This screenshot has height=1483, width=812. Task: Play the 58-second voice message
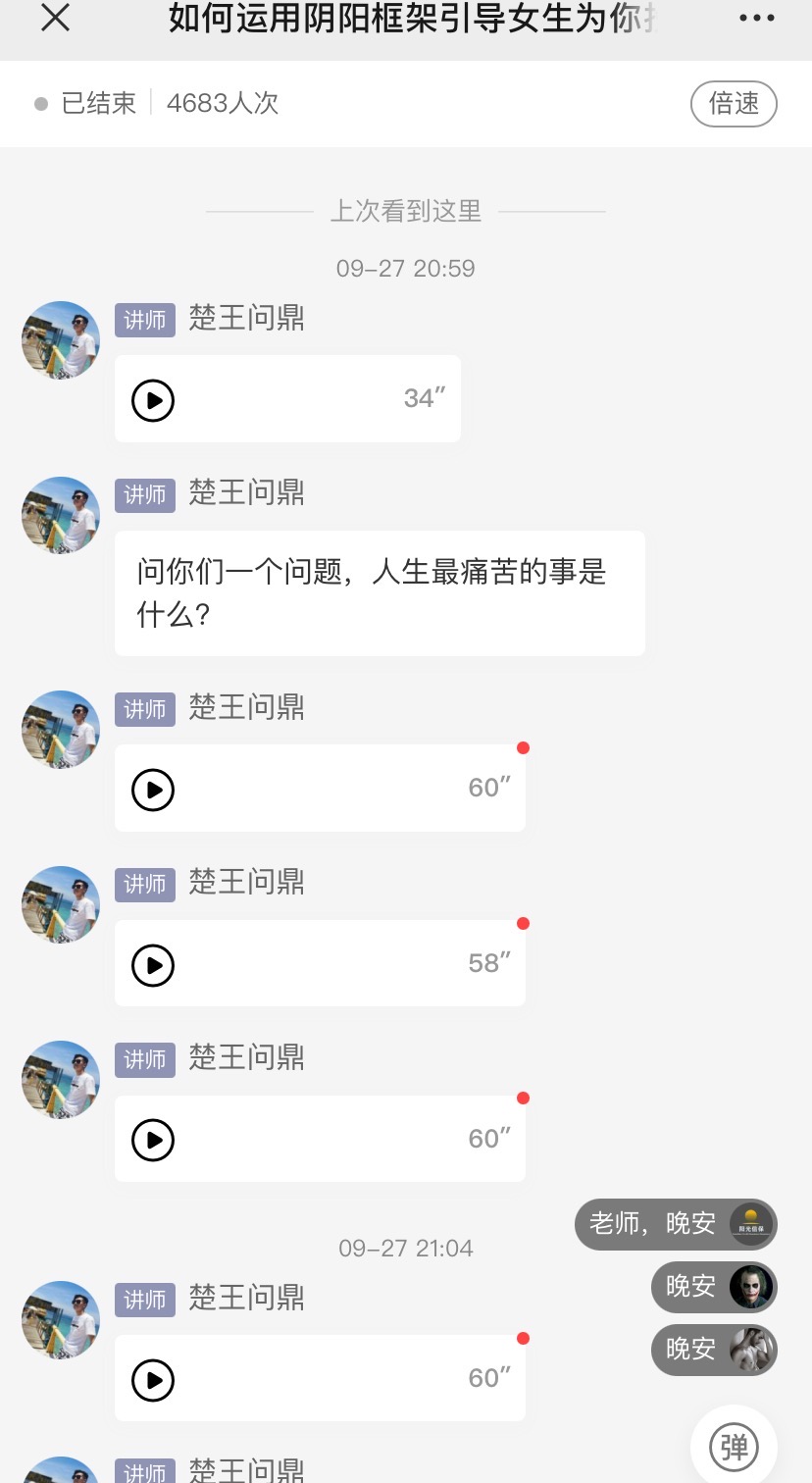(x=153, y=965)
